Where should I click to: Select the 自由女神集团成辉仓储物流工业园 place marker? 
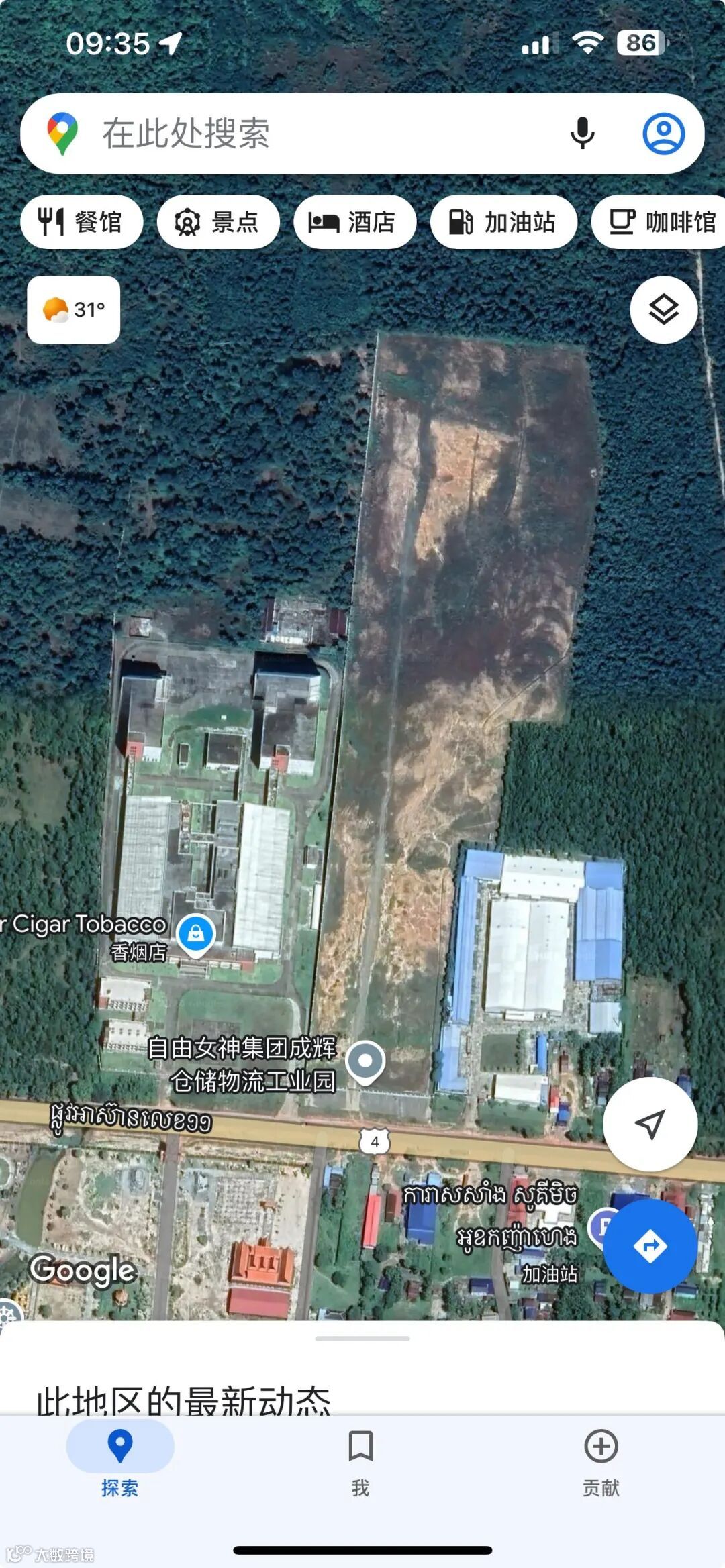(x=365, y=1061)
